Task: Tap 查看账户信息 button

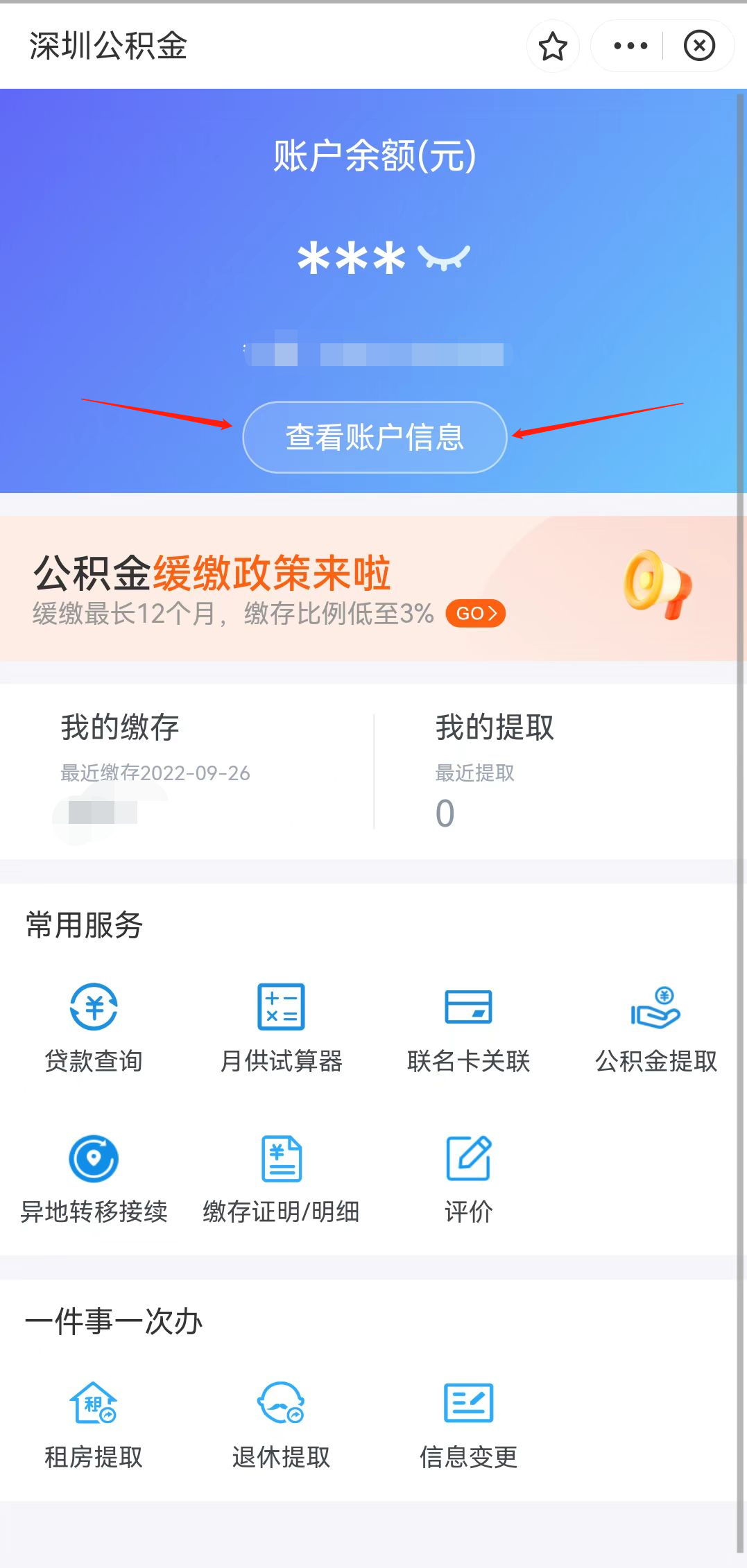Action: tap(375, 438)
